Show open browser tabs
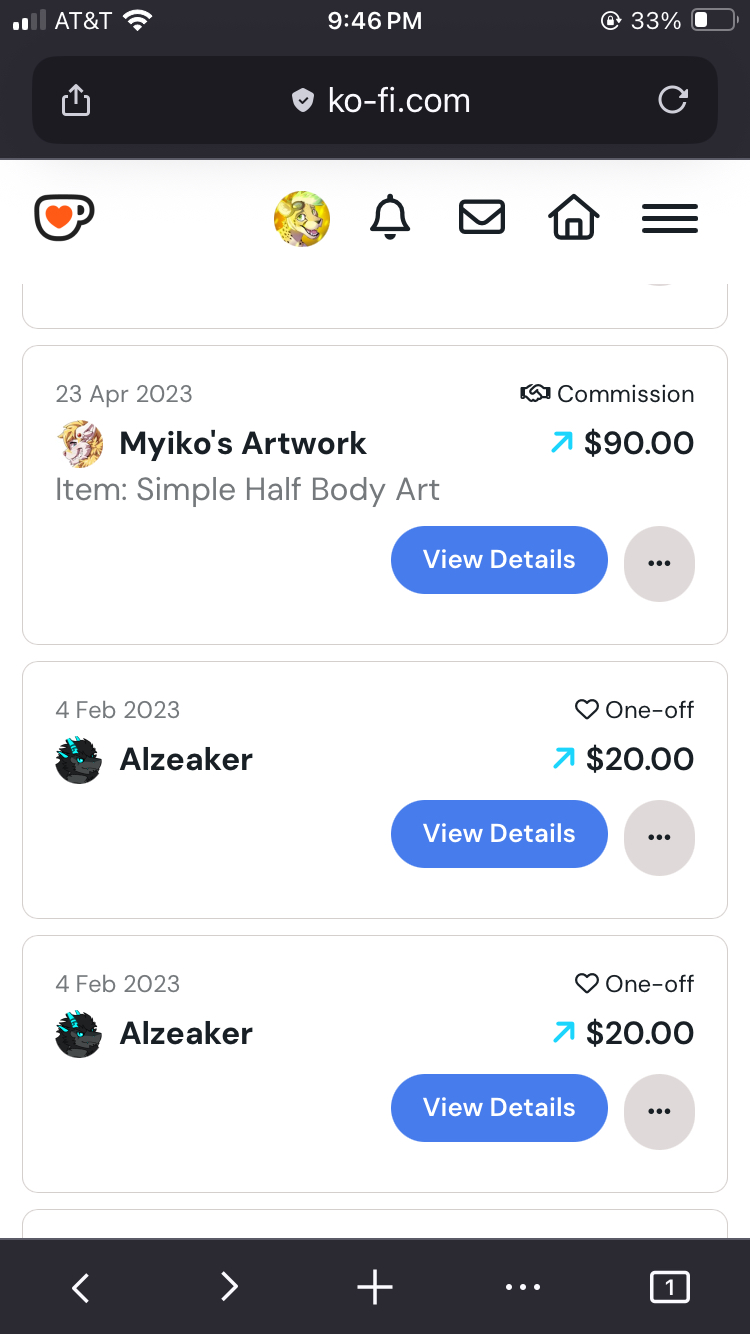Viewport: 750px width, 1334px height. tap(669, 1287)
